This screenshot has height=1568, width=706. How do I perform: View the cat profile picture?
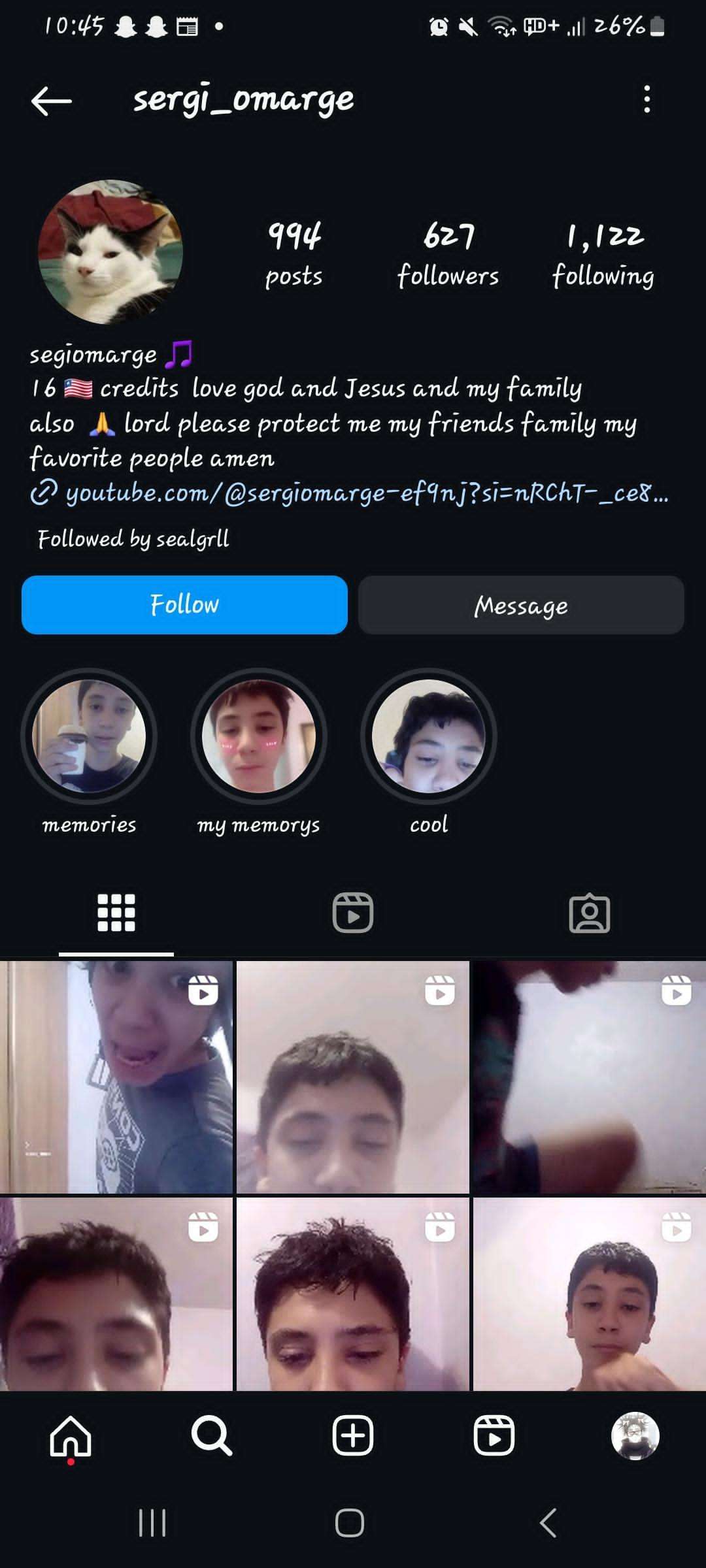tap(110, 252)
